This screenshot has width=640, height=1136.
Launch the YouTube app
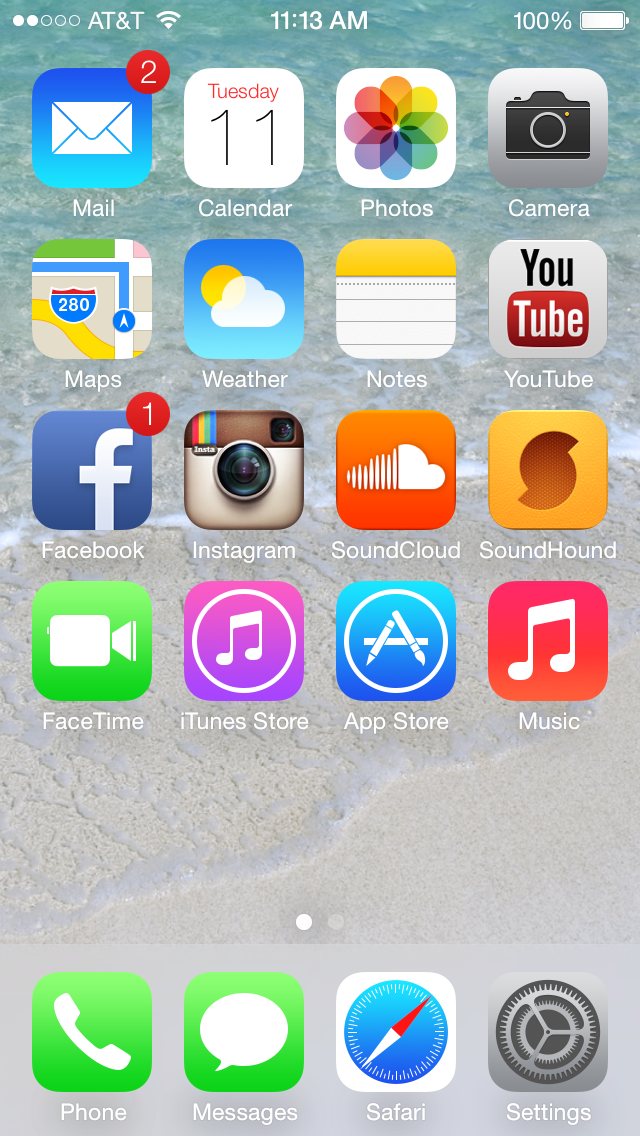(548, 300)
